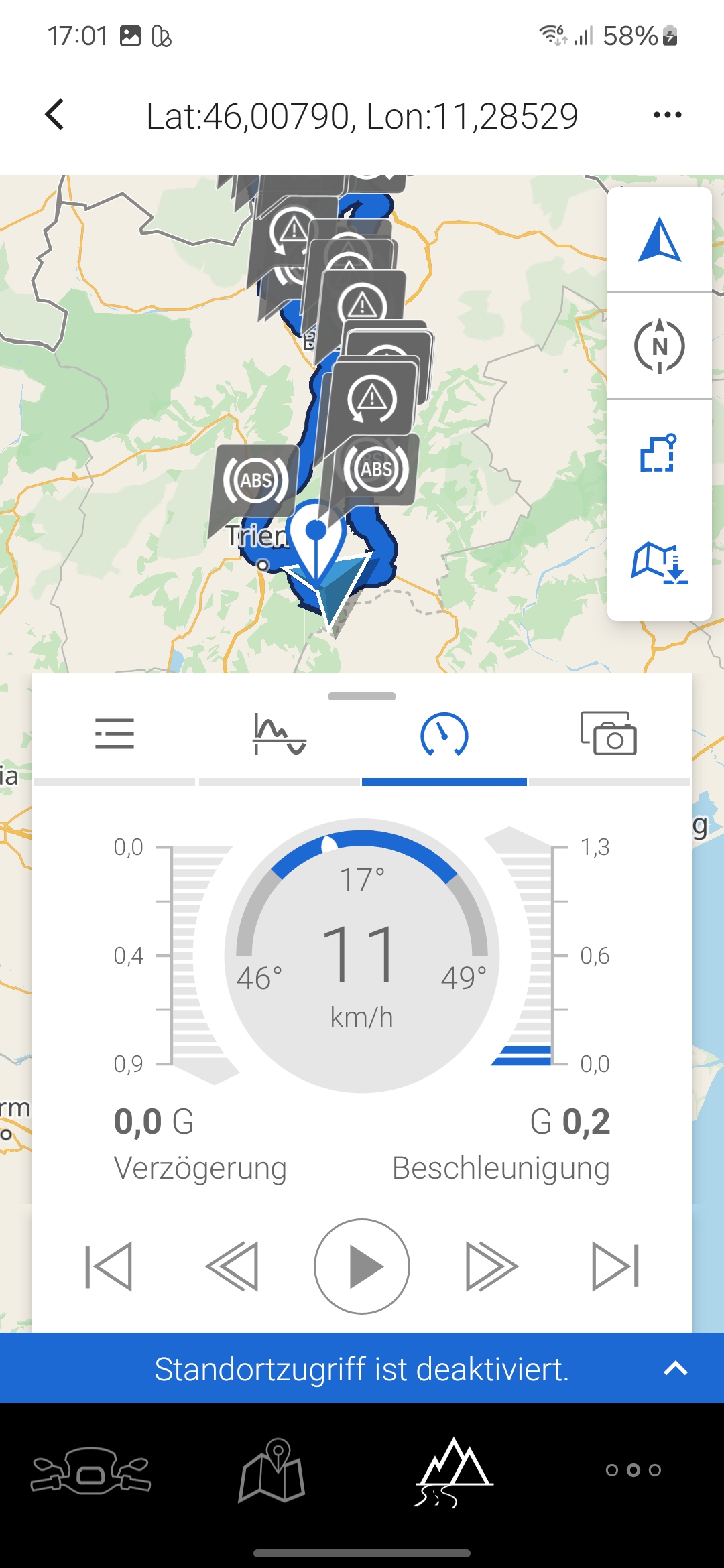Tap the ABS event marker near Trient

point(257,480)
